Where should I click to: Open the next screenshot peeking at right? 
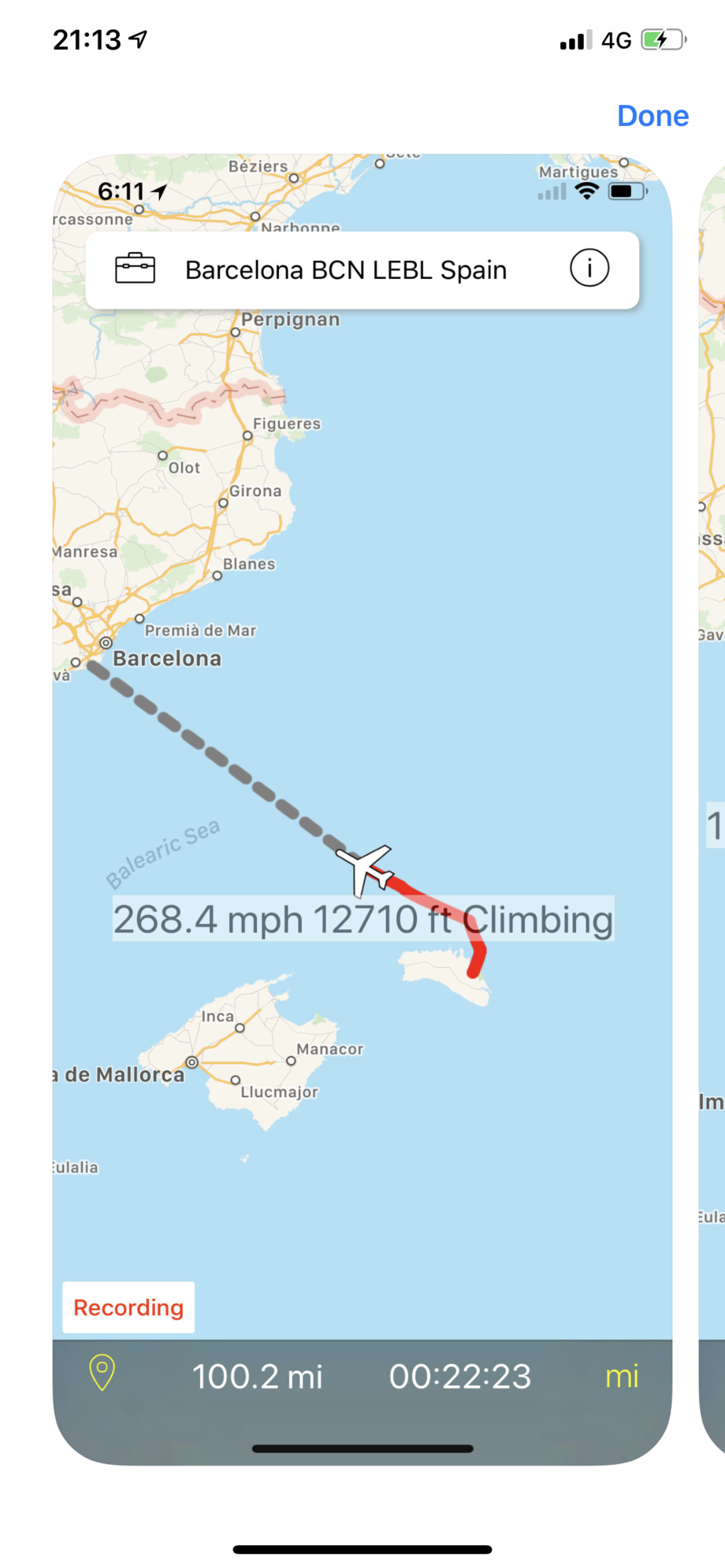712,788
